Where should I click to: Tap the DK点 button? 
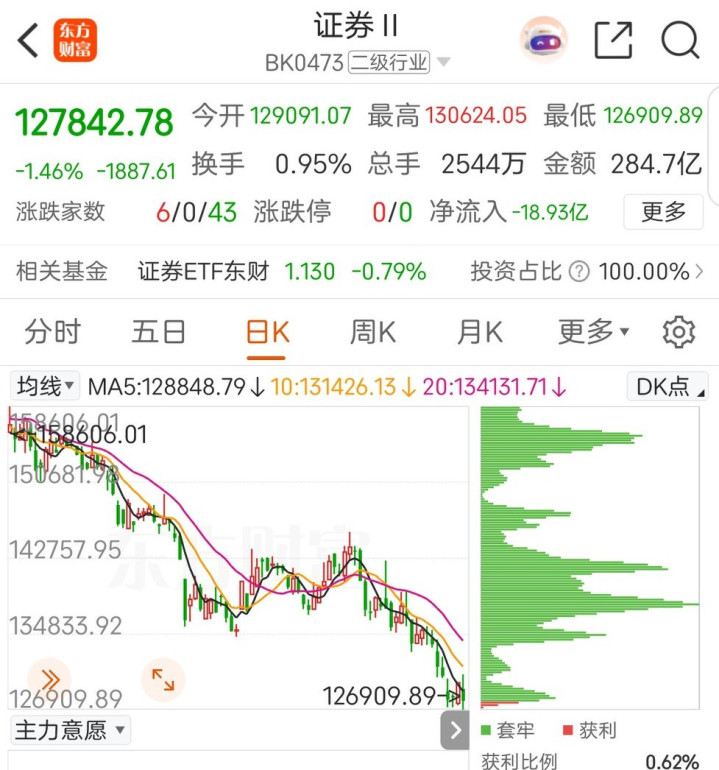click(x=667, y=387)
